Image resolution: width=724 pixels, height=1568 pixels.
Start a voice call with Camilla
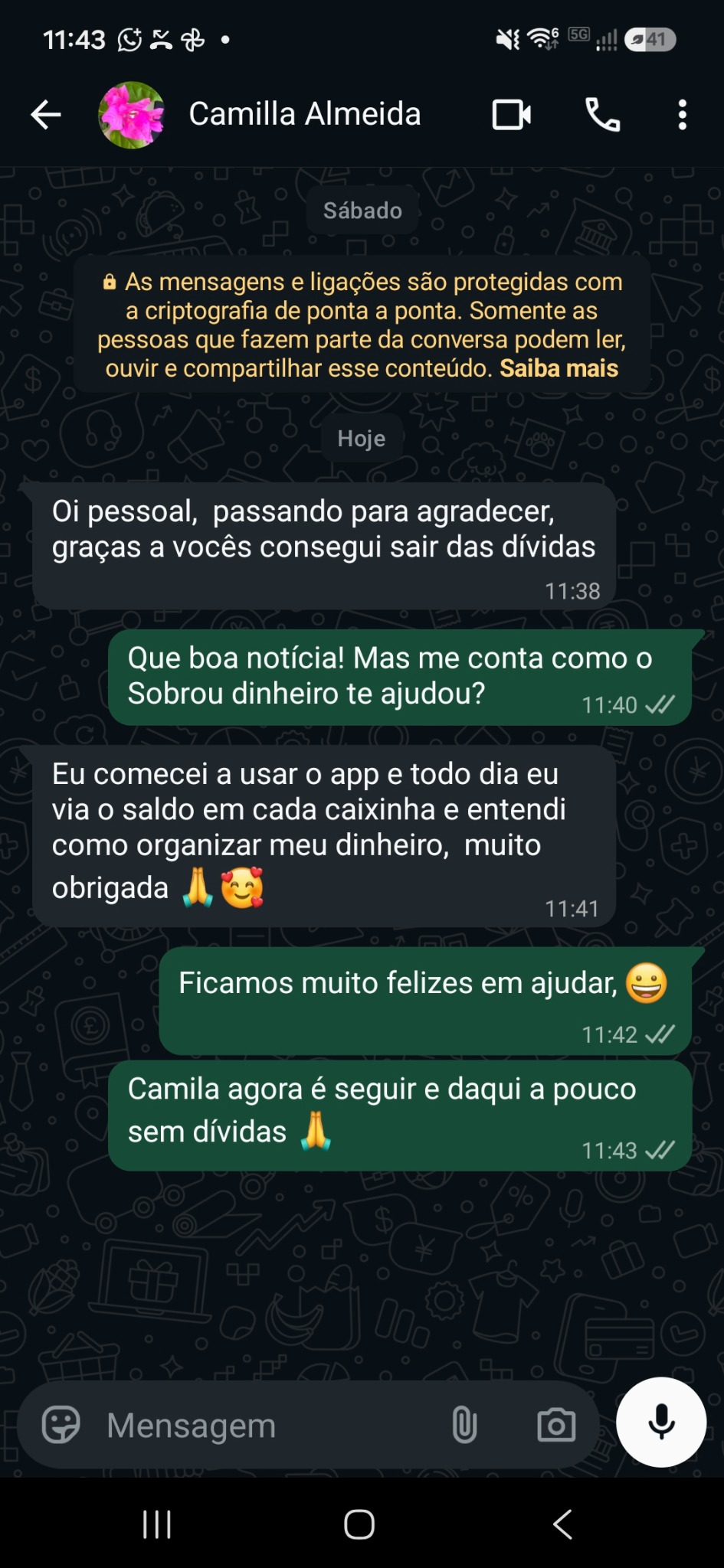[x=603, y=115]
